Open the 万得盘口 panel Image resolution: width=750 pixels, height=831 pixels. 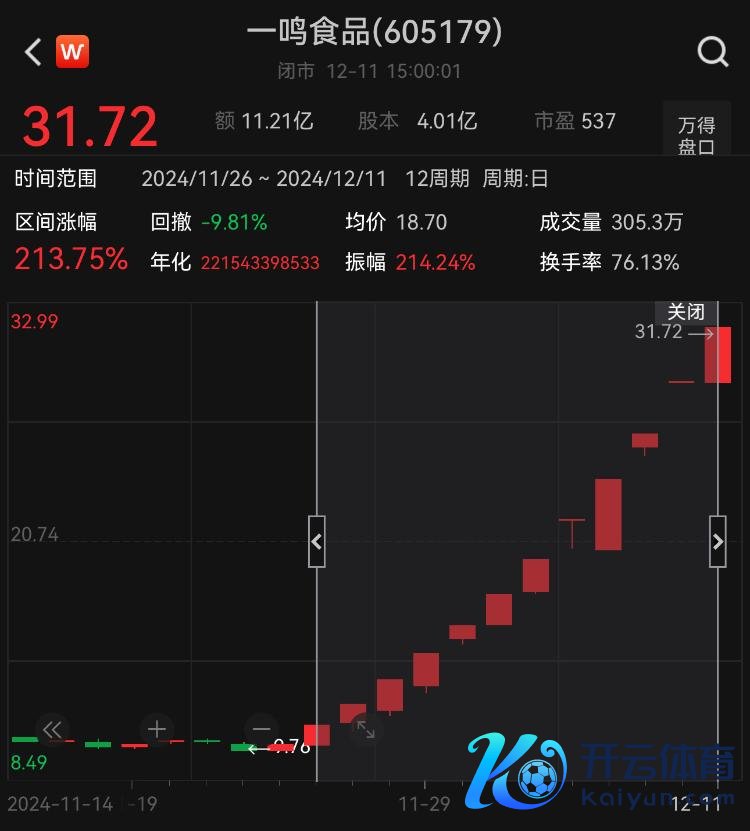(x=697, y=135)
